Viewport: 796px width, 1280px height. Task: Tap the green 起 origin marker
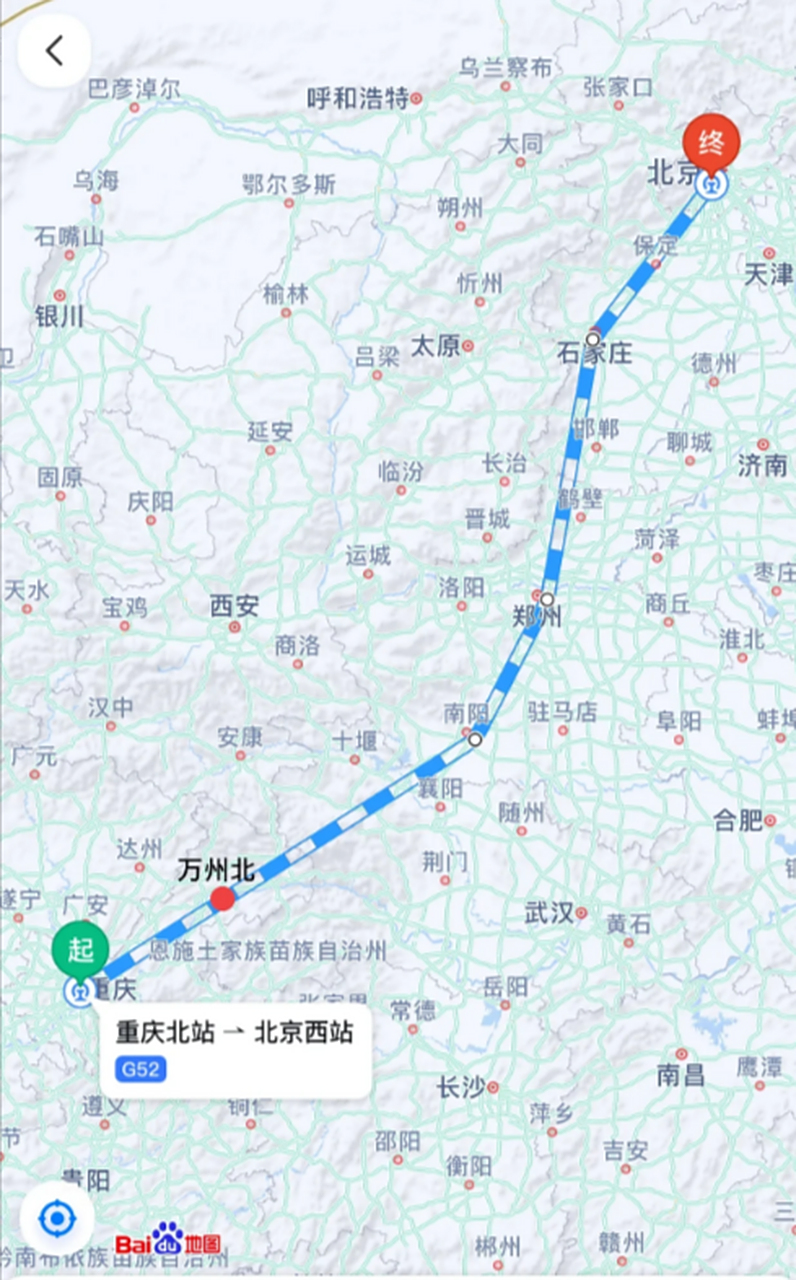[80, 951]
